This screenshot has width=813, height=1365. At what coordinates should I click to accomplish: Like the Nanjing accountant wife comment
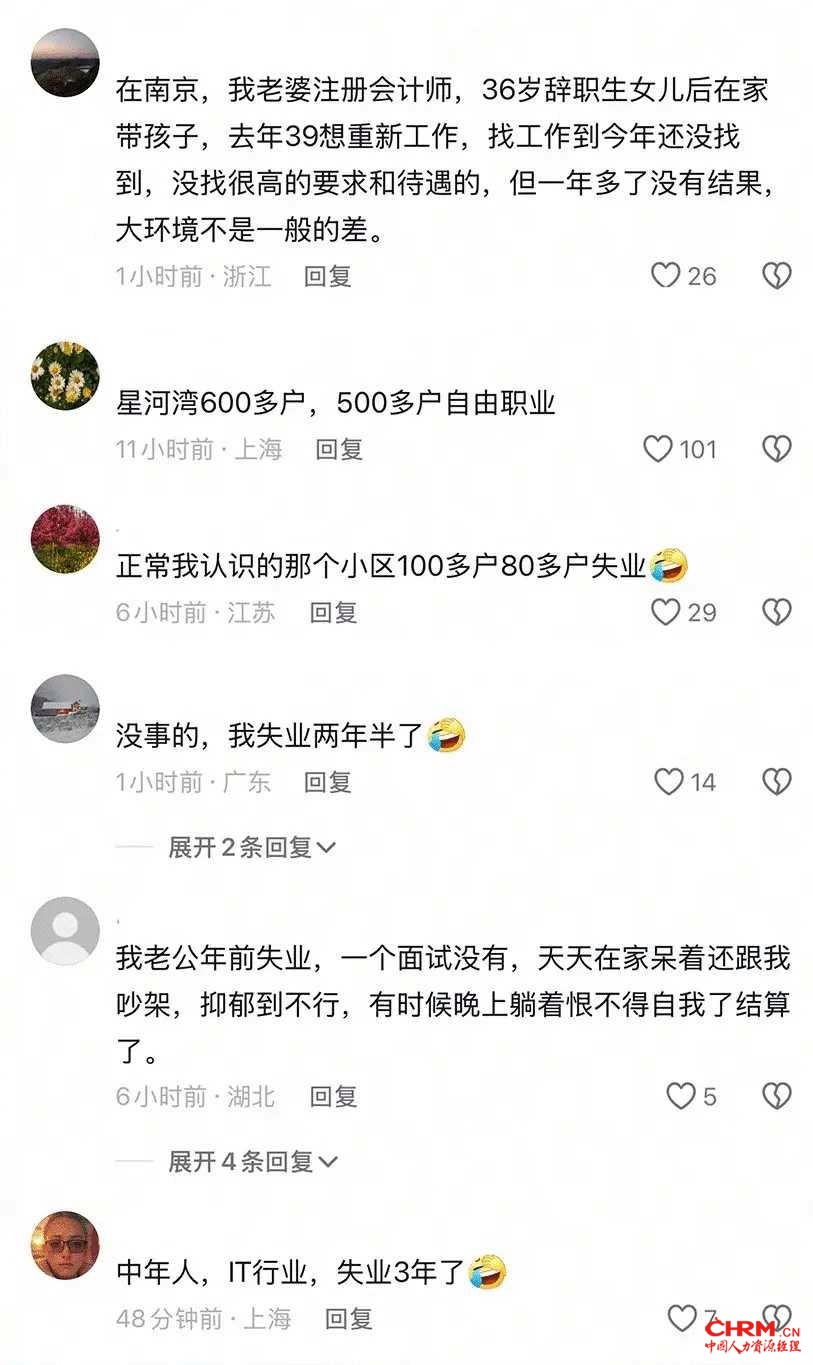coord(666,276)
